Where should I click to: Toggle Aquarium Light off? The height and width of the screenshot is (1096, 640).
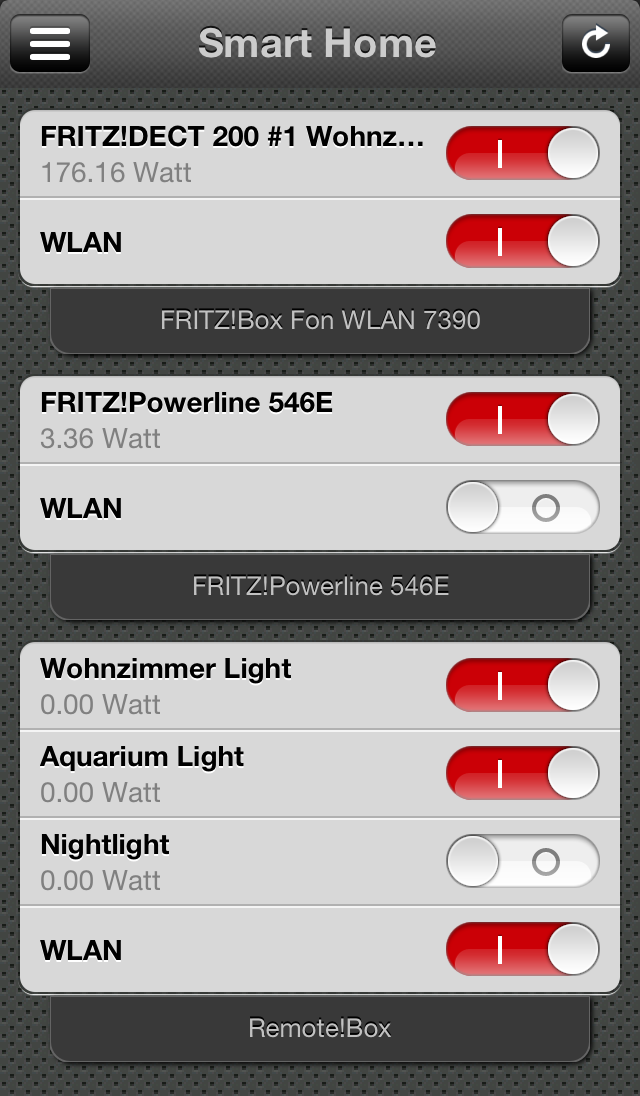[x=523, y=773]
